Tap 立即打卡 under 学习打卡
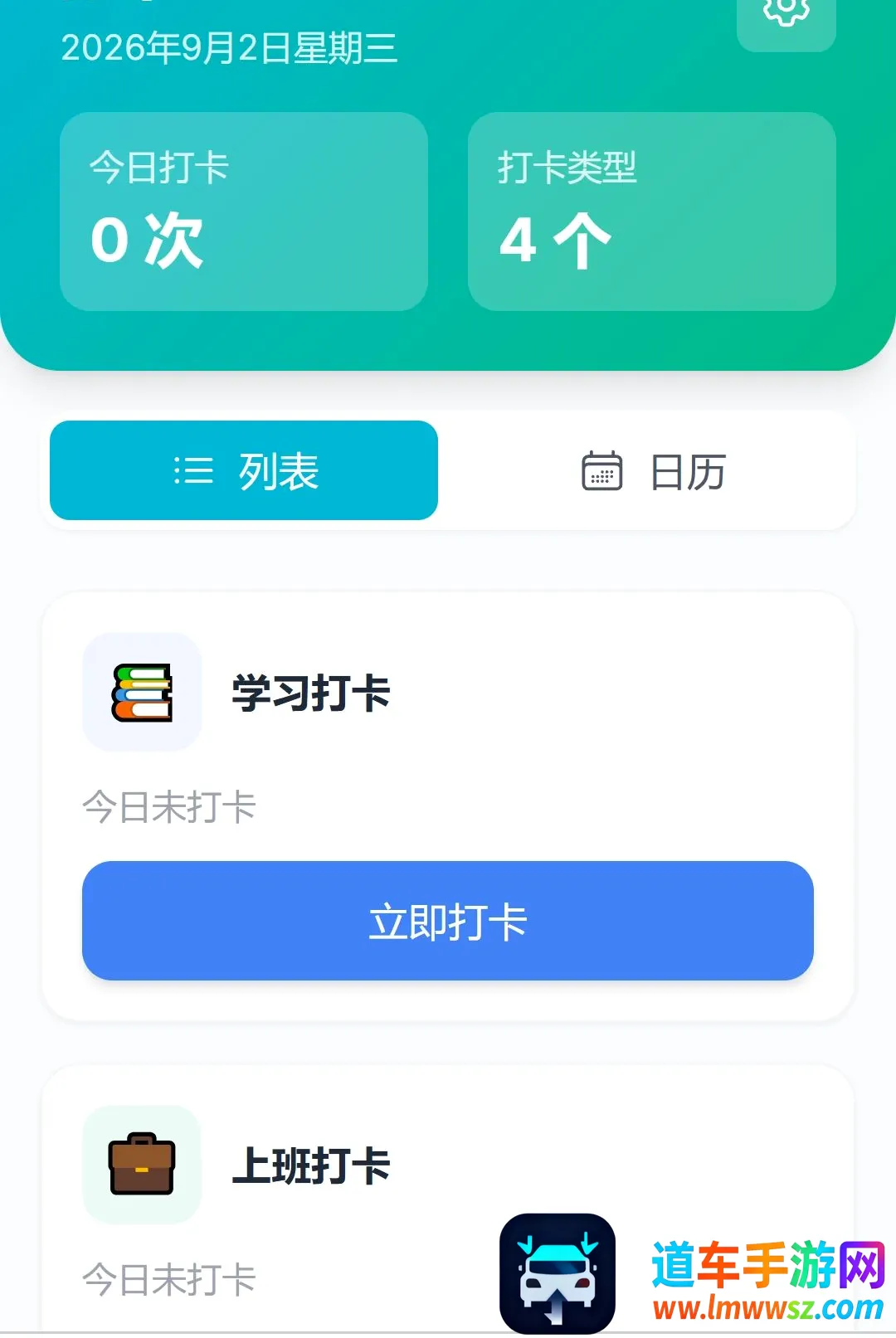This screenshot has width=896, height=1338. [448, 921]
